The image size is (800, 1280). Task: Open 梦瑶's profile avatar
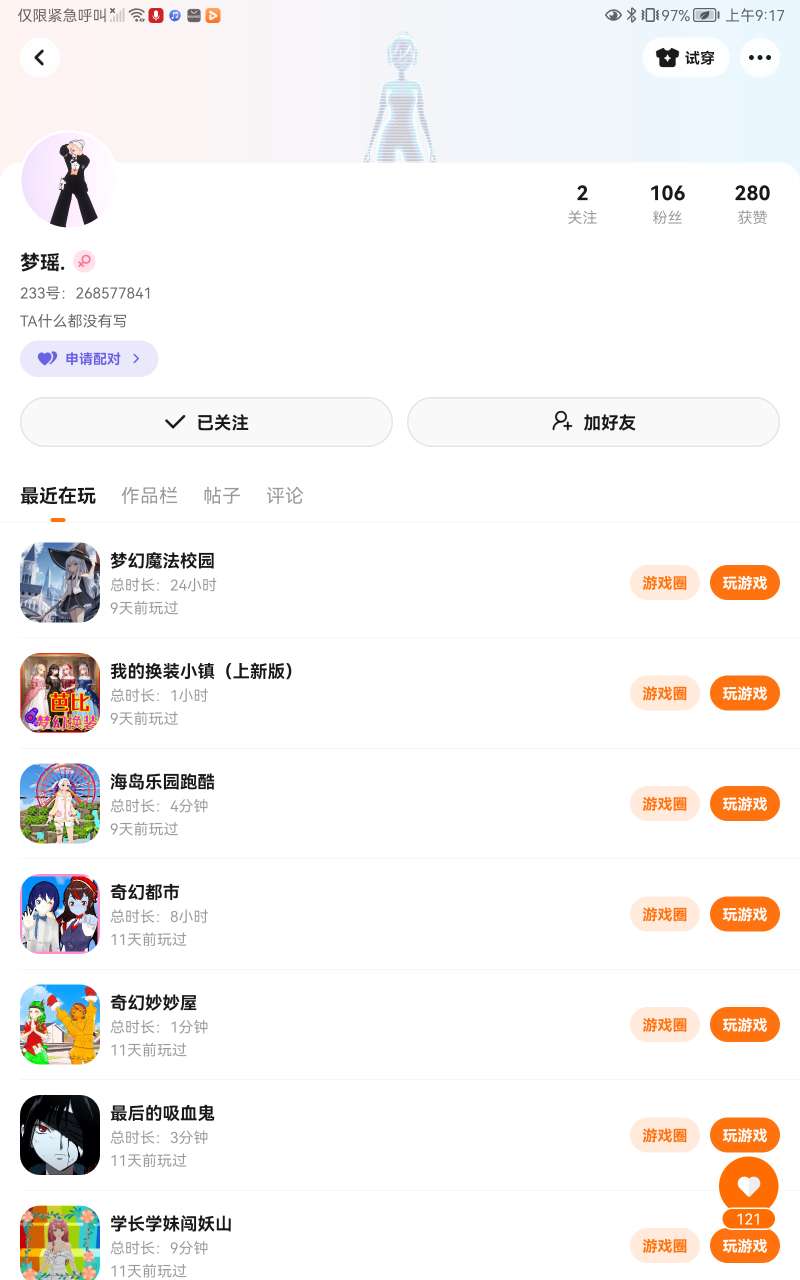(x=68, y=181)
